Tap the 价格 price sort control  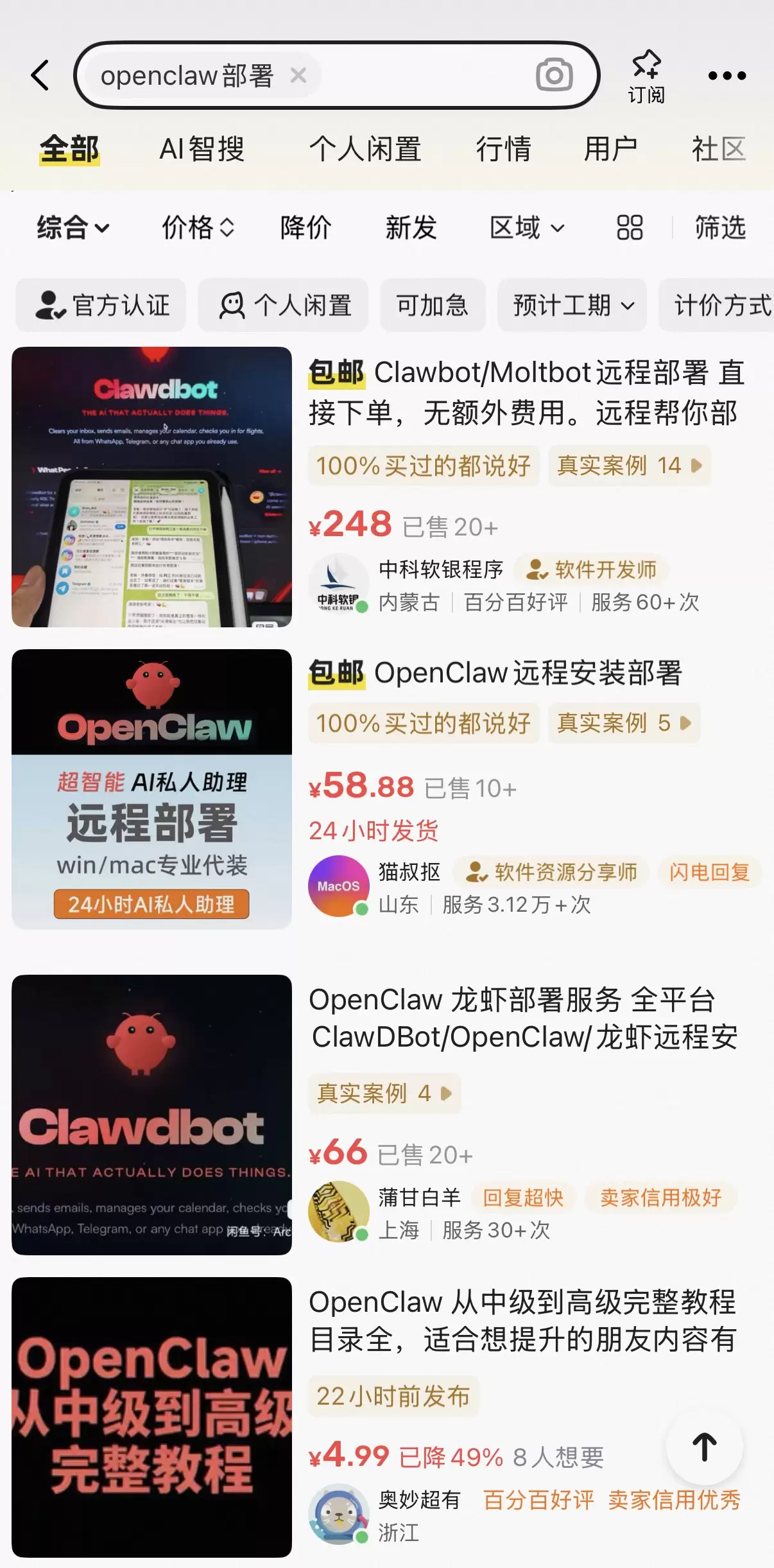(198, 228)
